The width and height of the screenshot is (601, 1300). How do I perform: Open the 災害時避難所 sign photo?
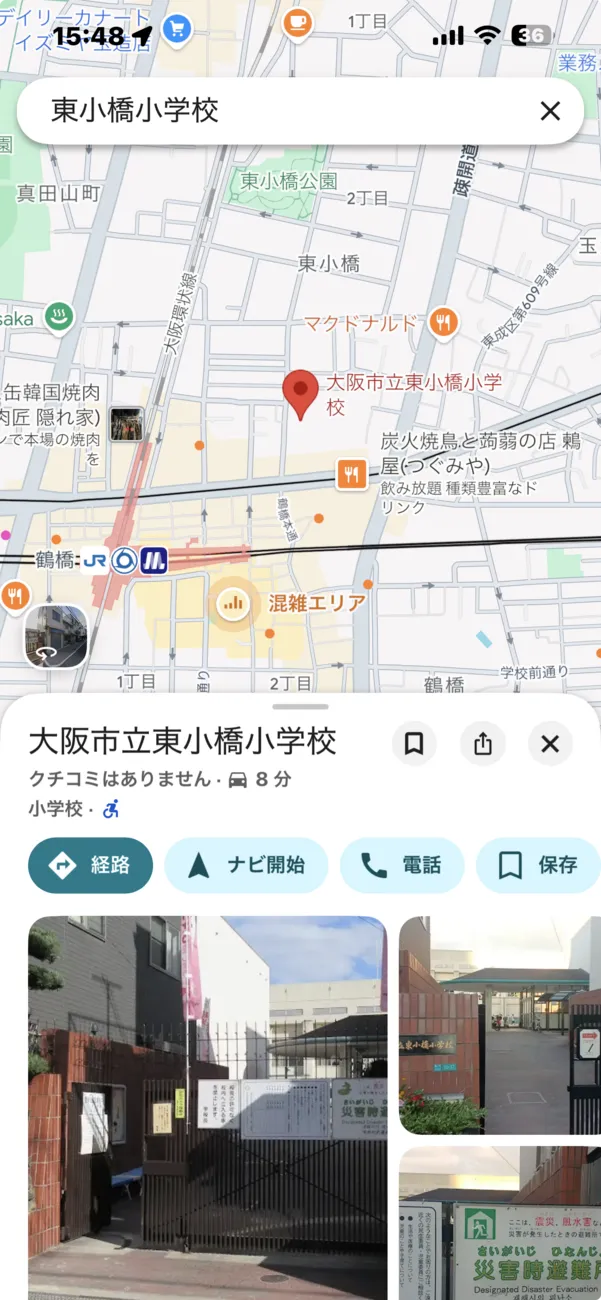click(500, 1223)
